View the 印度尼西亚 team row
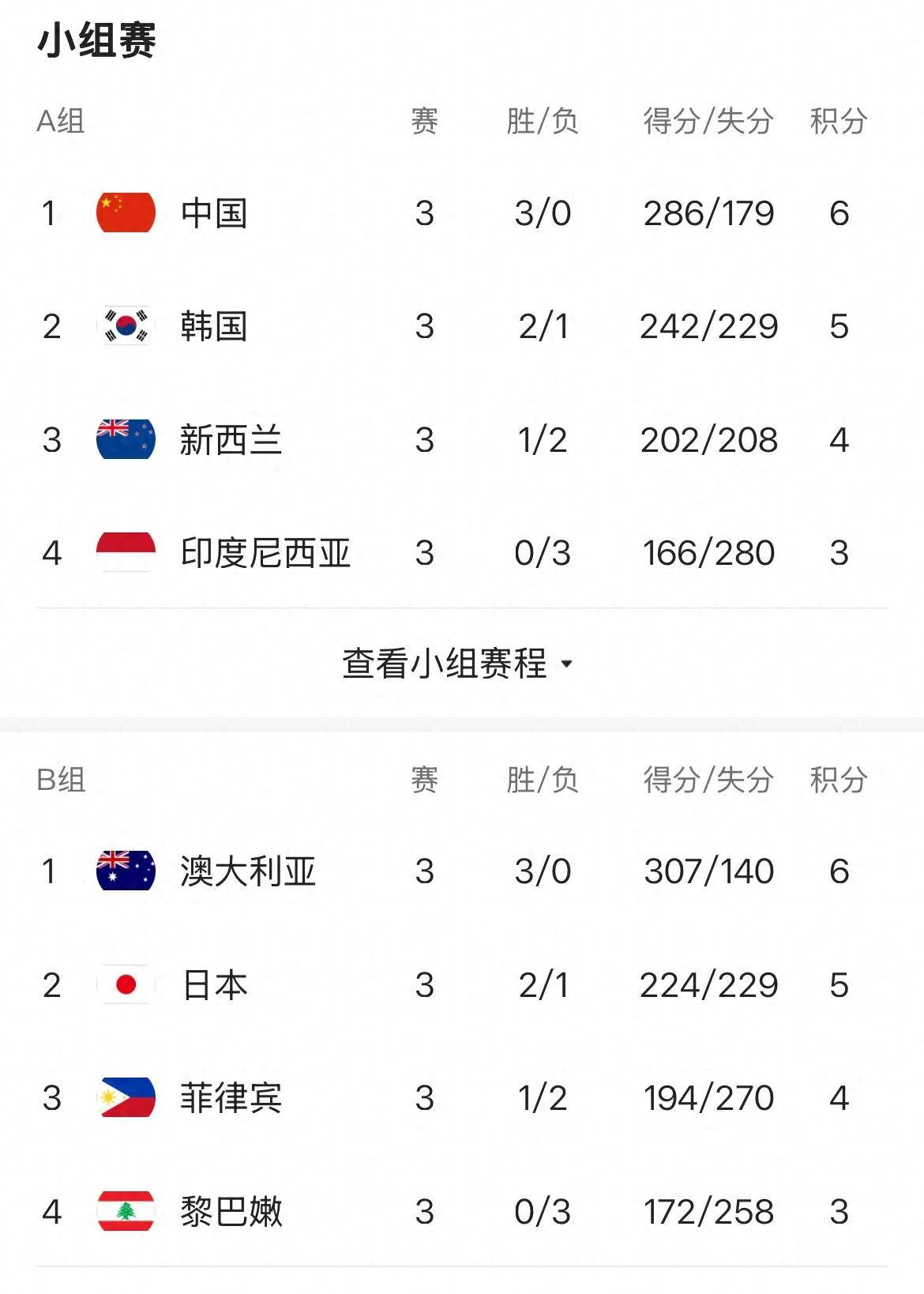Image resolution: width=924 pixels, height=1294 pixels. tap(265, 553)
